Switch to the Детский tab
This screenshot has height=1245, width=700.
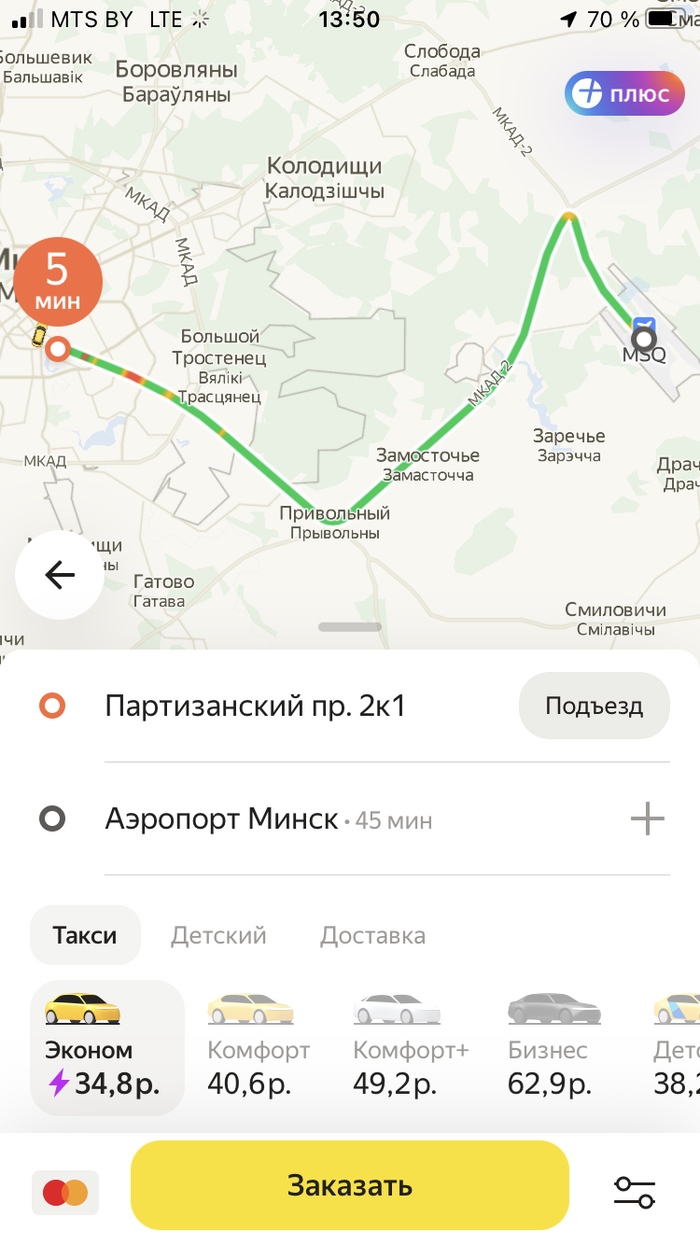pyautogui.click(x=218, y=936)
